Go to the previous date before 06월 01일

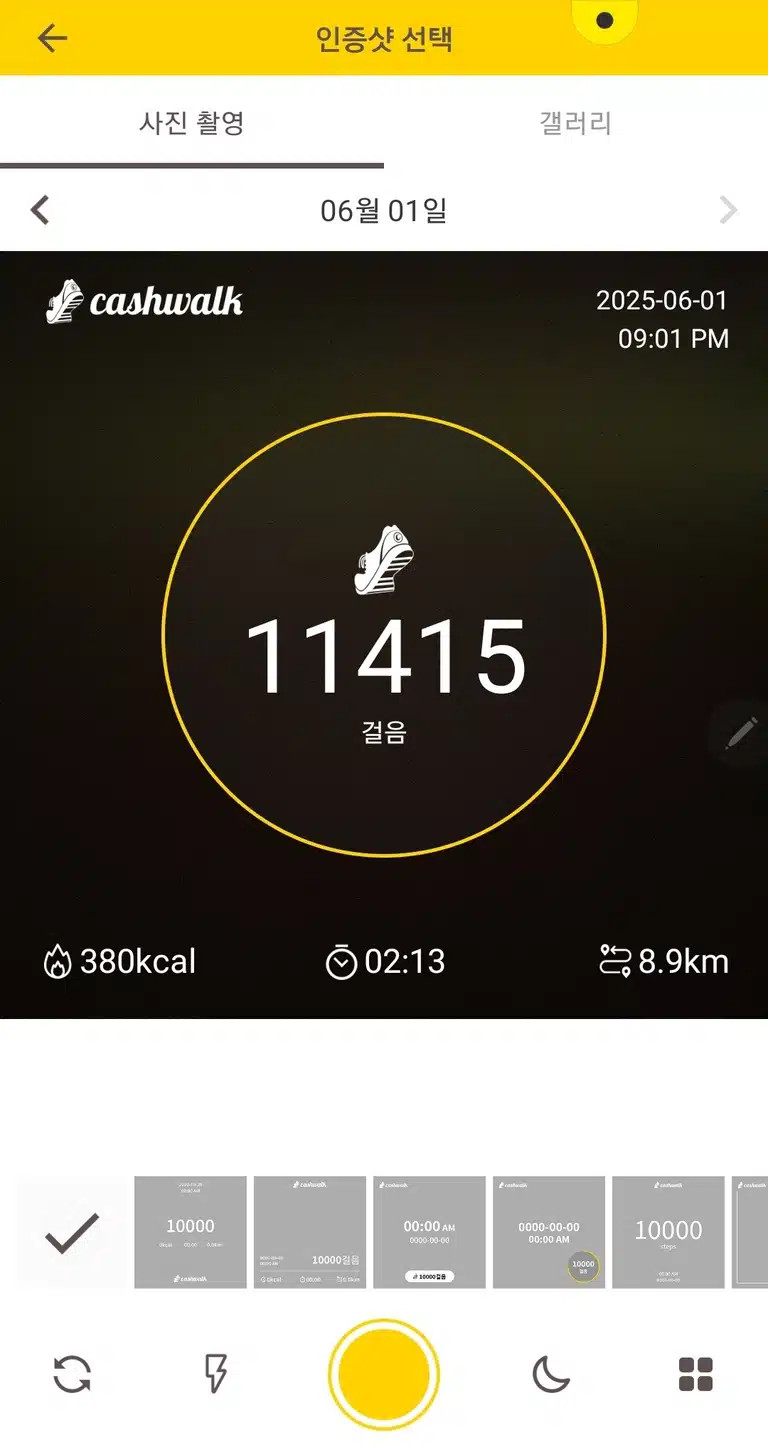coord(40,210)
